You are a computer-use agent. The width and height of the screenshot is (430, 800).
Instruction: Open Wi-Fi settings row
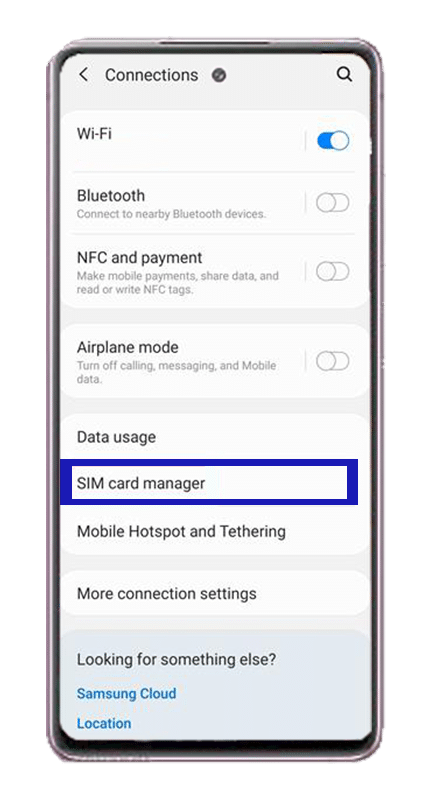pos(184,141)
